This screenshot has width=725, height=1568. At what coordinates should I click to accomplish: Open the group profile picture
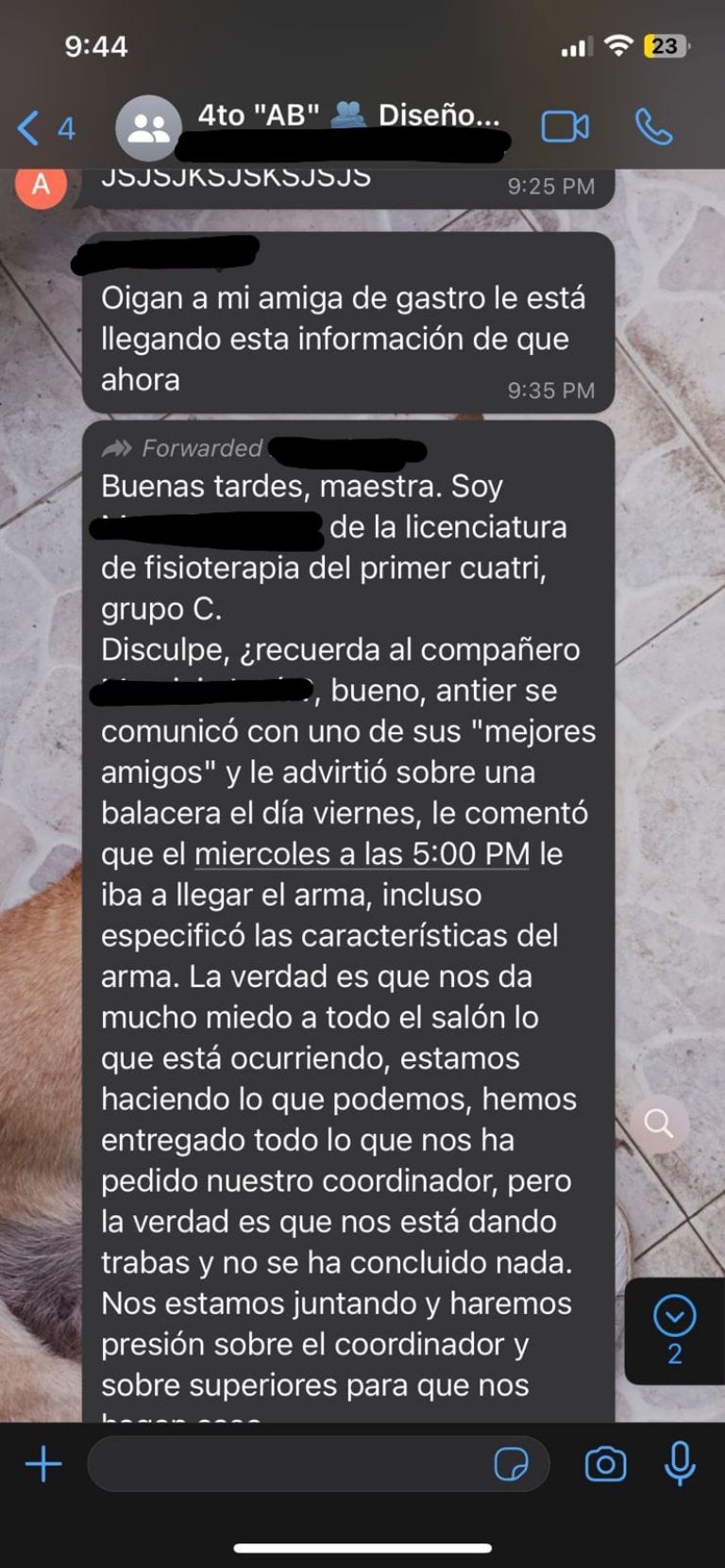point(148,127)
